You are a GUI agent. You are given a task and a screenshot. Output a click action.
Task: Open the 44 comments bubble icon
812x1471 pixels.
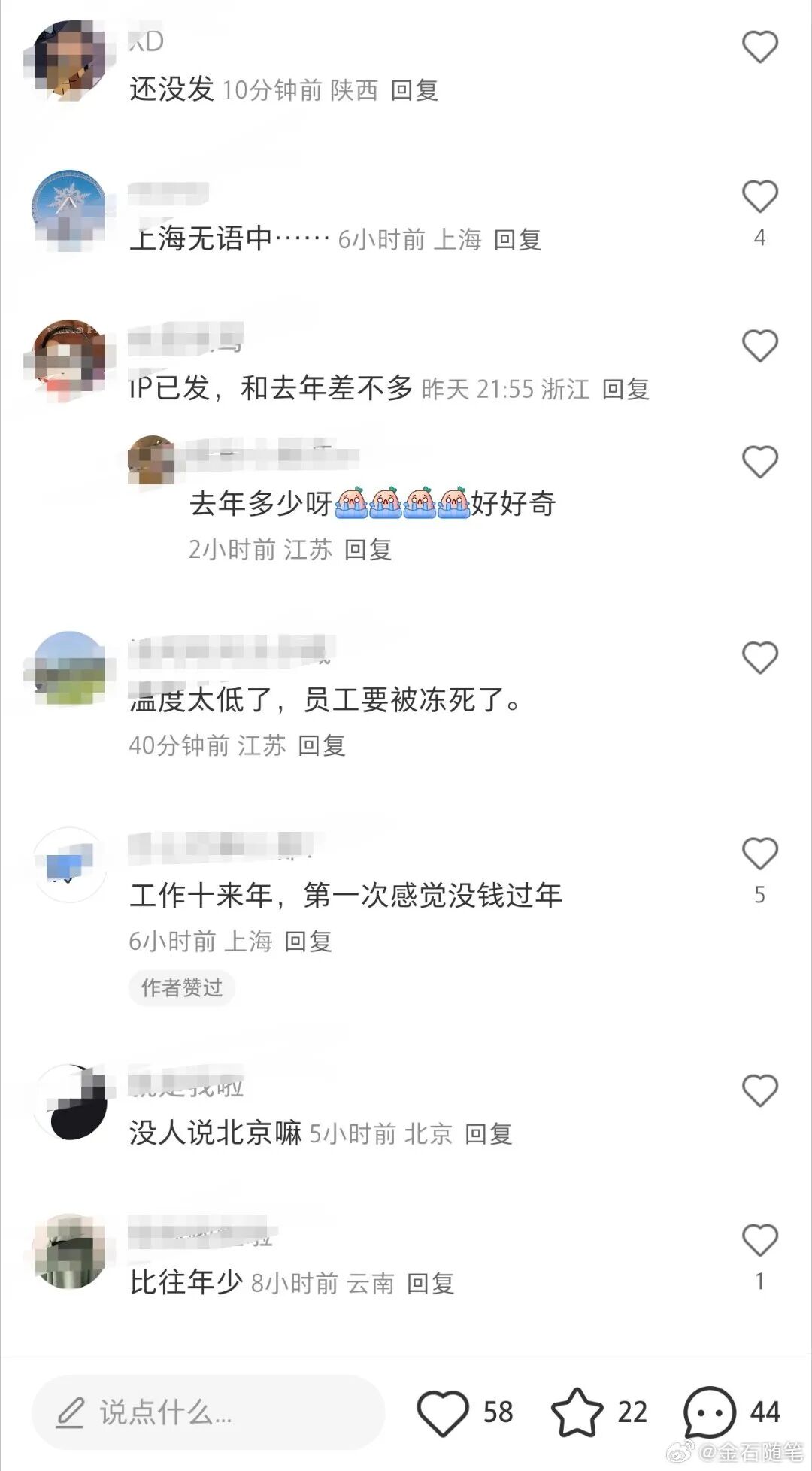709,1412
